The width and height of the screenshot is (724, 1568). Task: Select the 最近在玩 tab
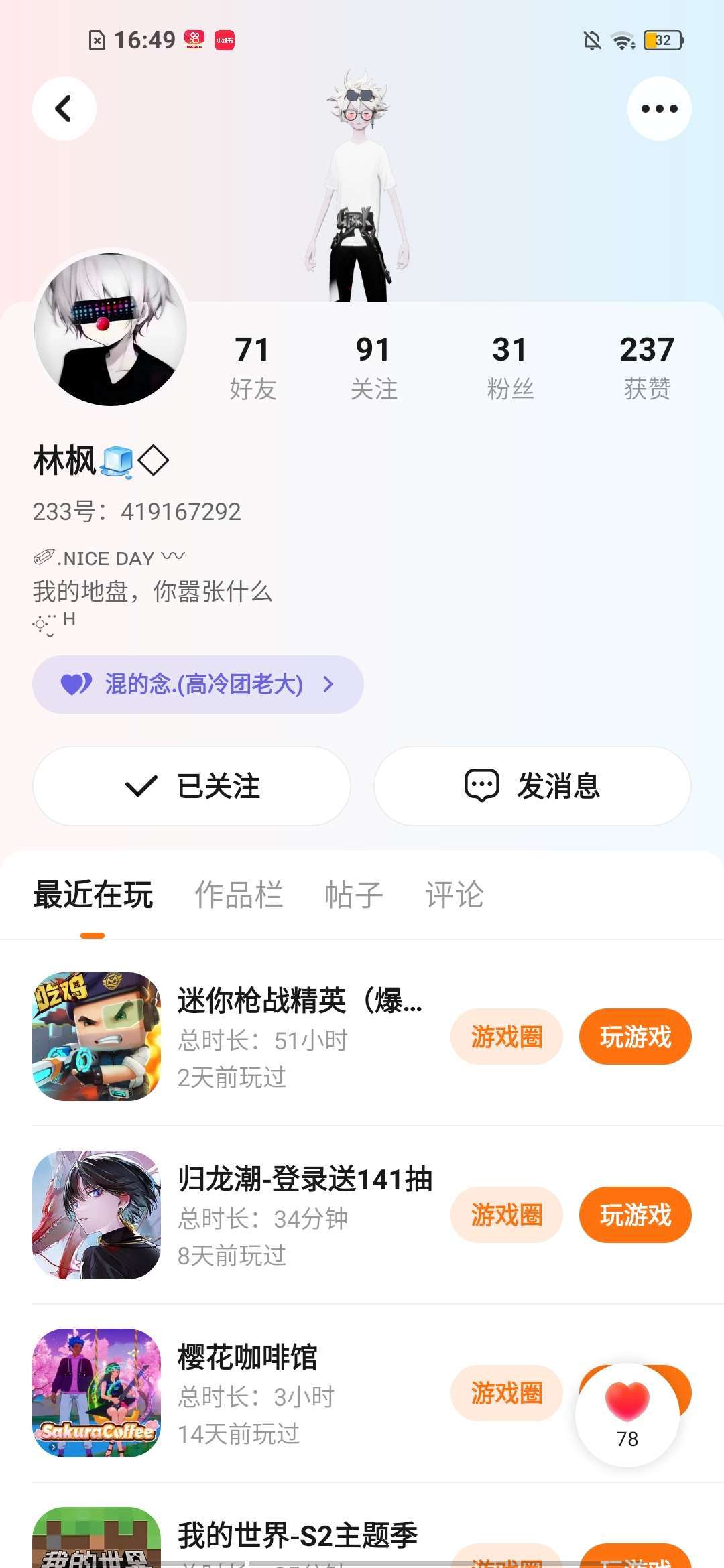point(93,895)
